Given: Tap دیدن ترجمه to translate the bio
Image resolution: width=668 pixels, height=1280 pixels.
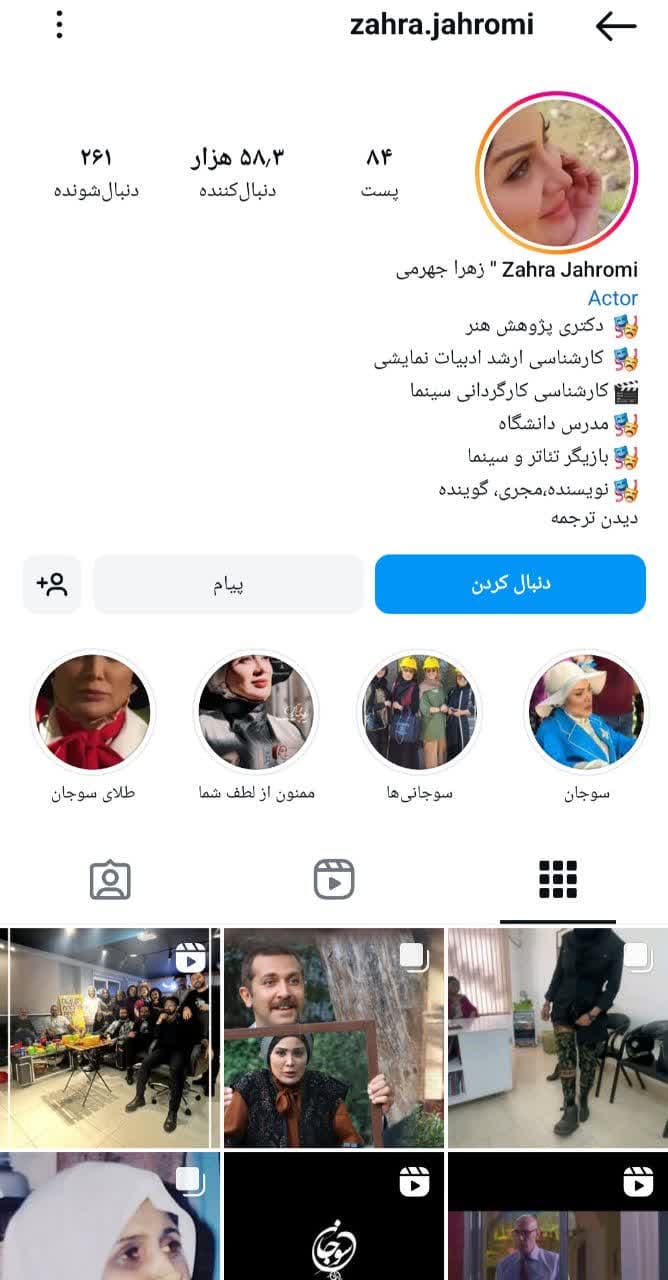Looking at the screenshot, I should click(594, 518).
